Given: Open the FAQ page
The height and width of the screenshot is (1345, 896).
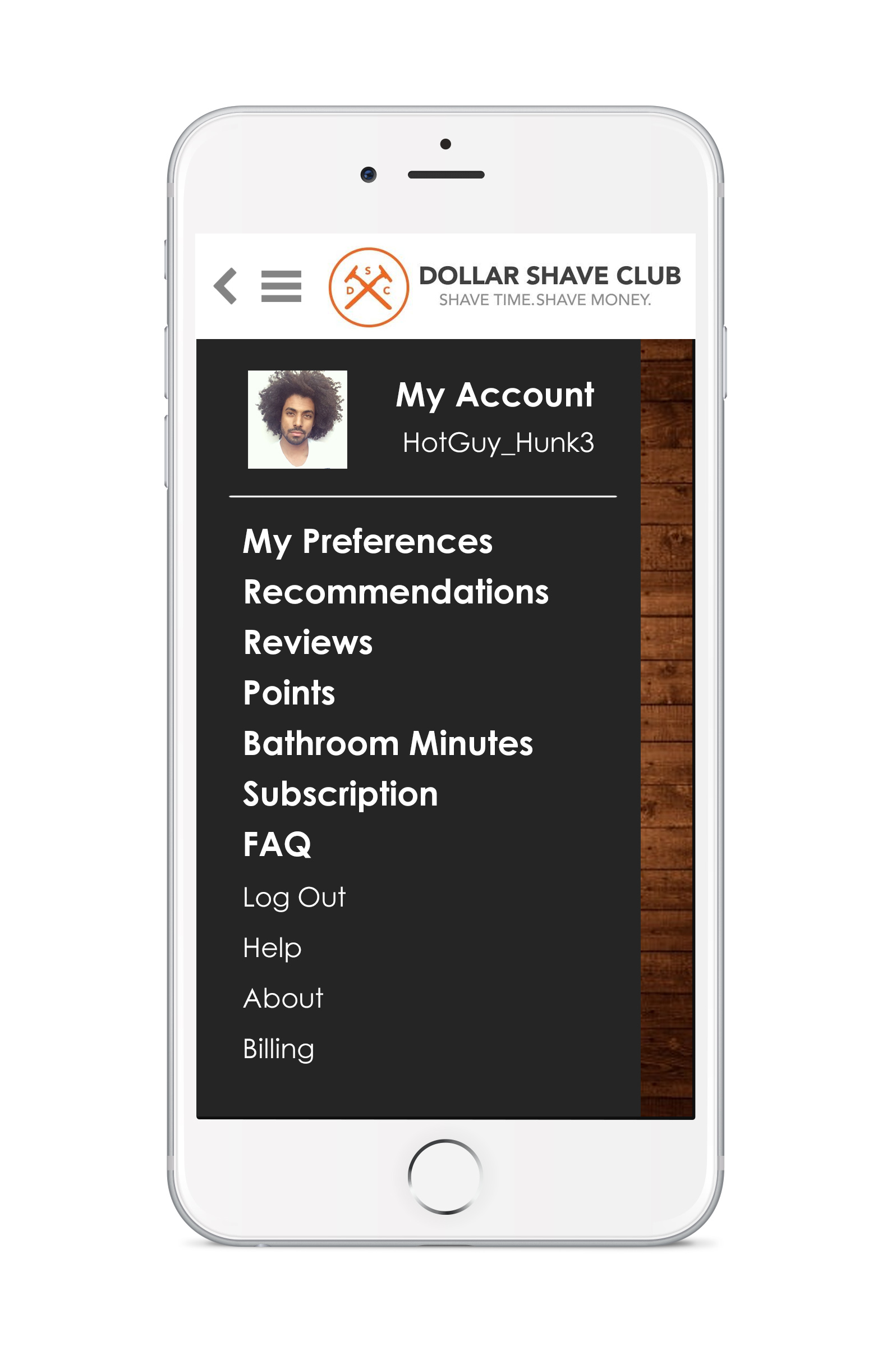Looking at the screenshot, I should pyautogui.click(x=277, y=844).
